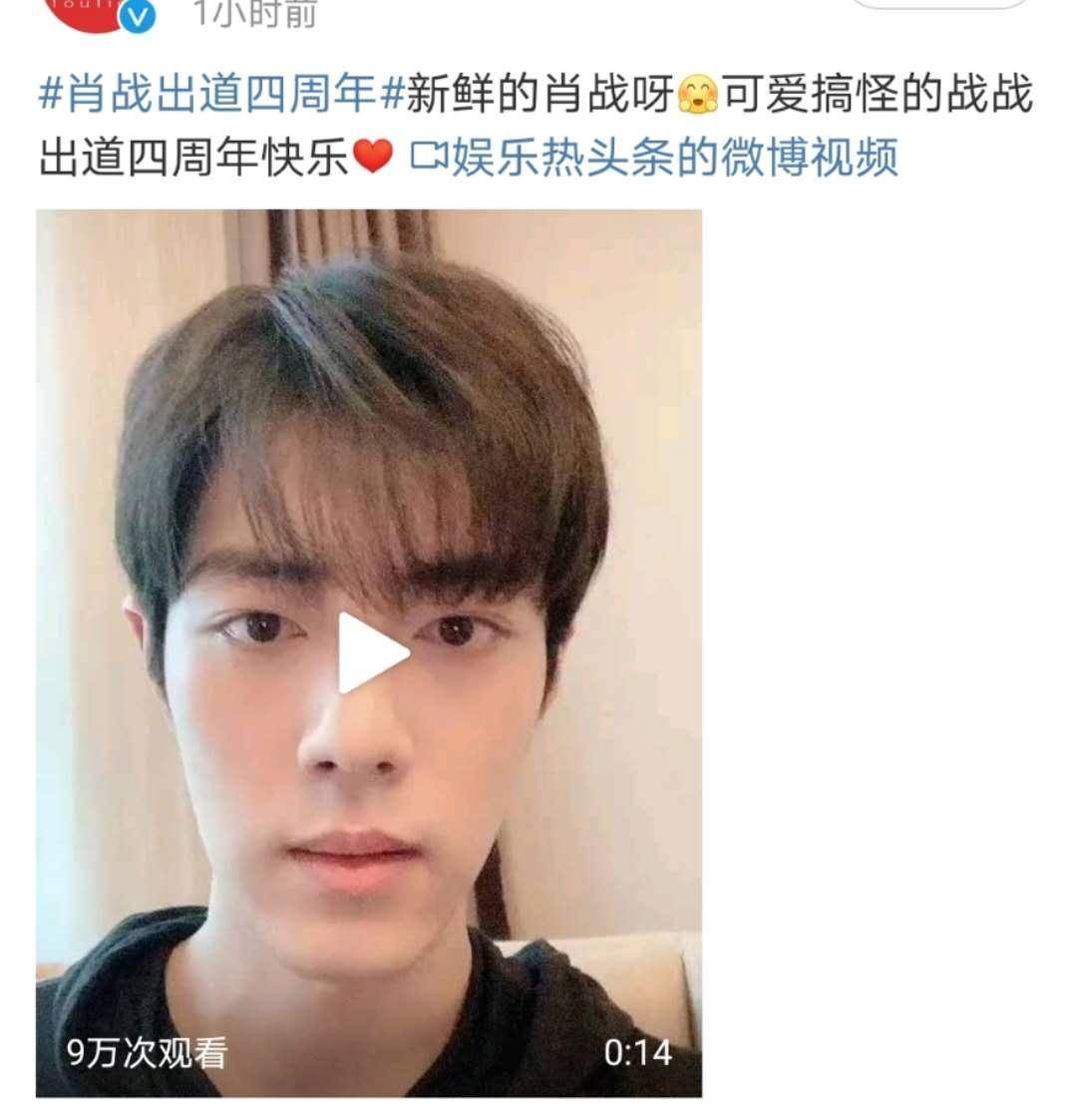
Task: Open the 娱乐热头条的微博视频 link
Action: [656, 158]
